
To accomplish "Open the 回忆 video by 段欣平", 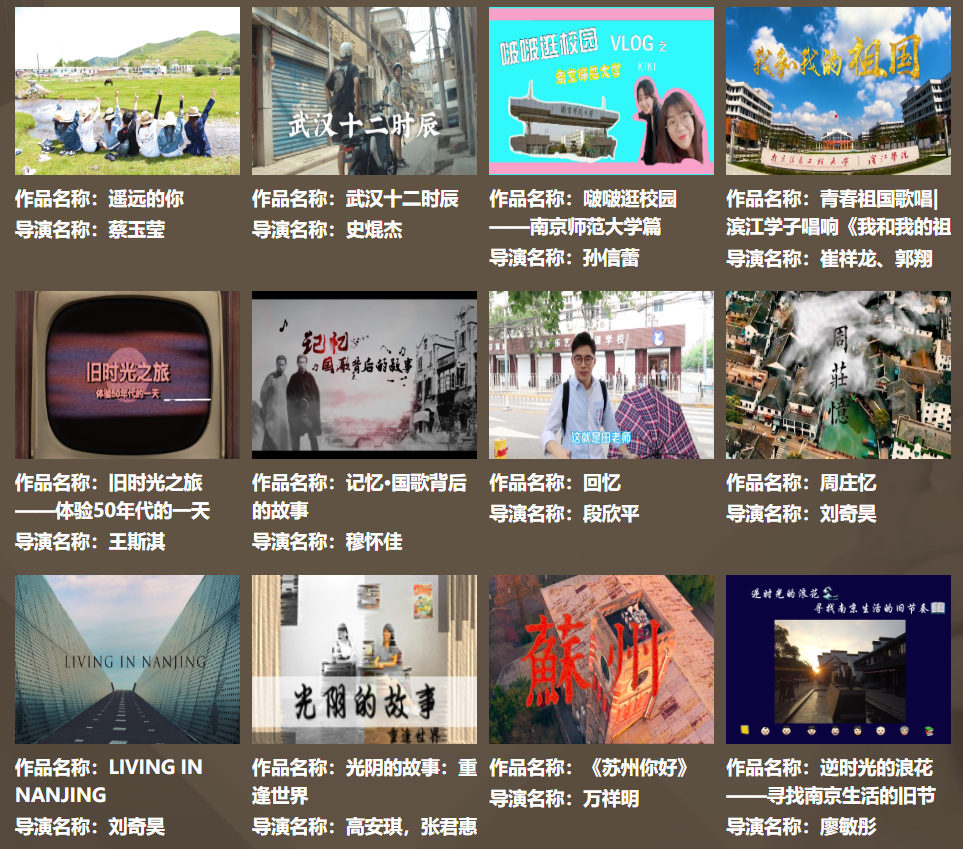I will click(x=601, y=375).
